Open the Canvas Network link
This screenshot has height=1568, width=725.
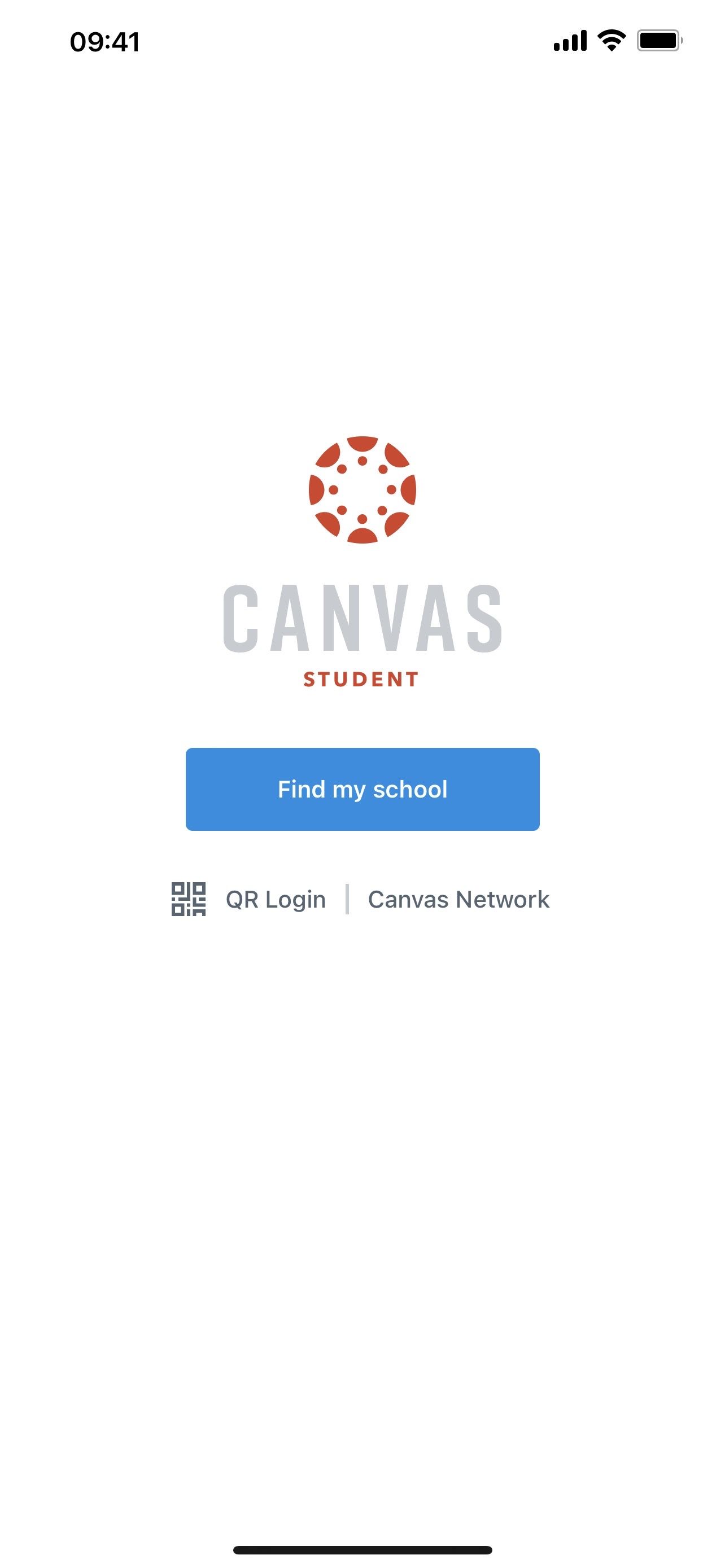[458, 899]
